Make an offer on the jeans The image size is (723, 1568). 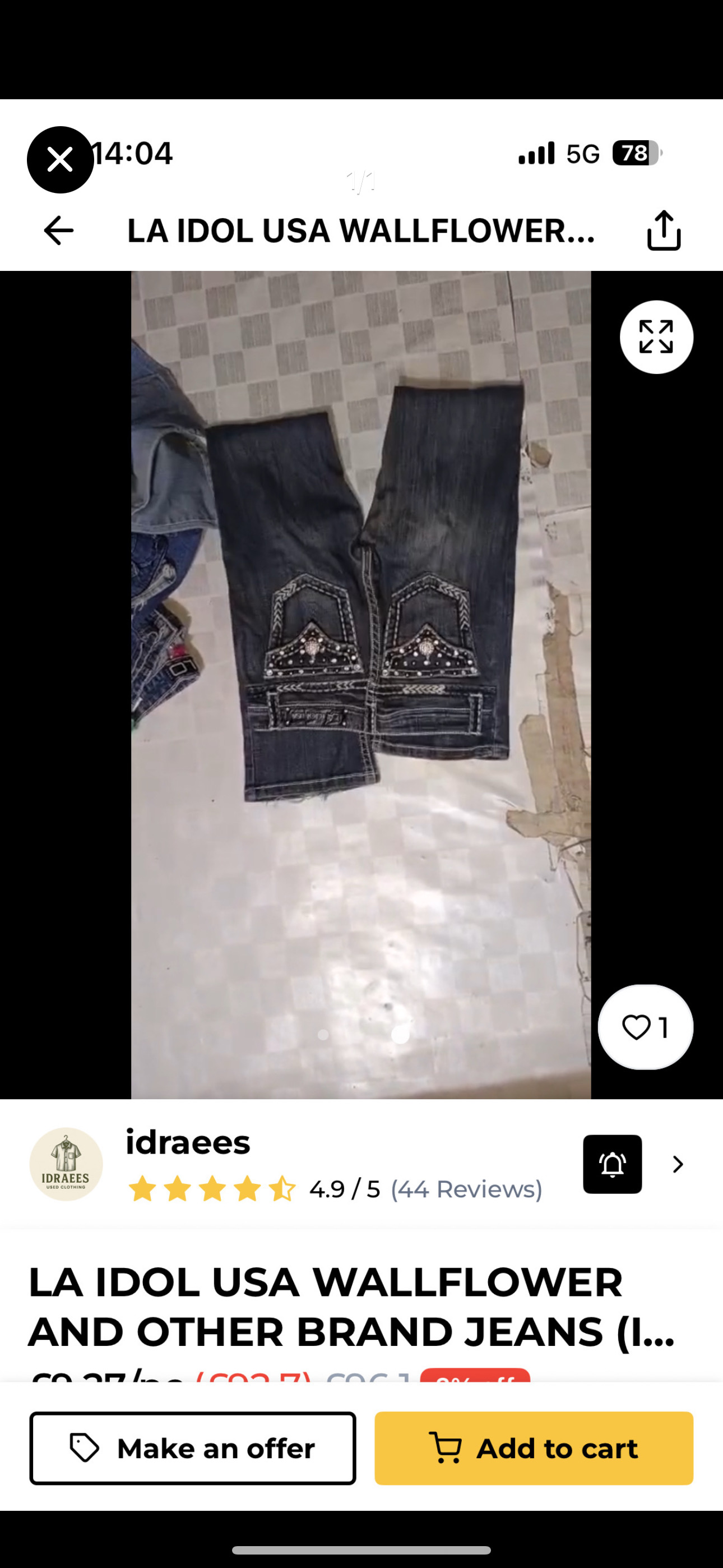[x=193, y=1448]
